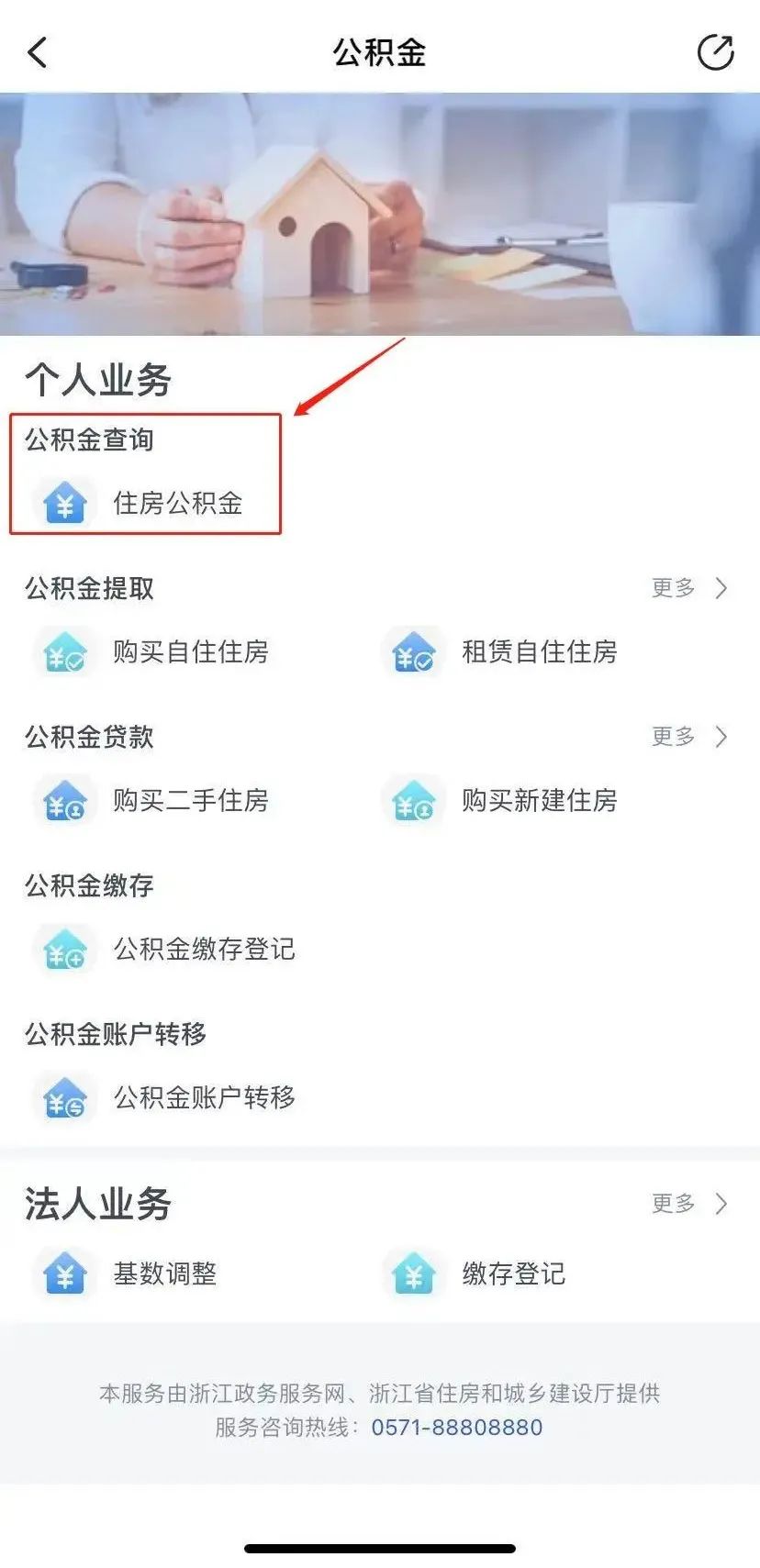The height and width of the screenshot is (1568, 760).
Task: Open 缴存登记 under 法人业务
Action: click(477, 1273)
